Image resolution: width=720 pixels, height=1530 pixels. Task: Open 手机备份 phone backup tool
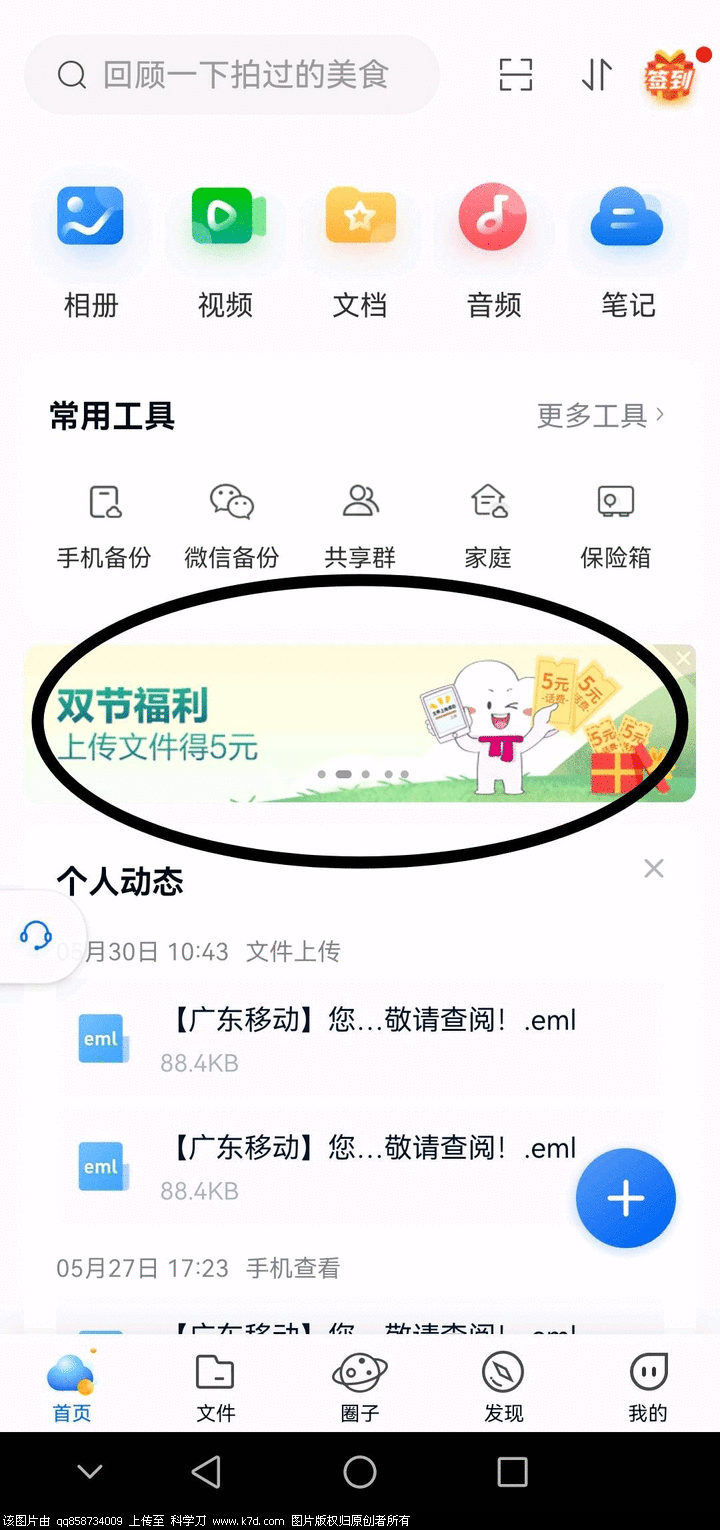104,525
